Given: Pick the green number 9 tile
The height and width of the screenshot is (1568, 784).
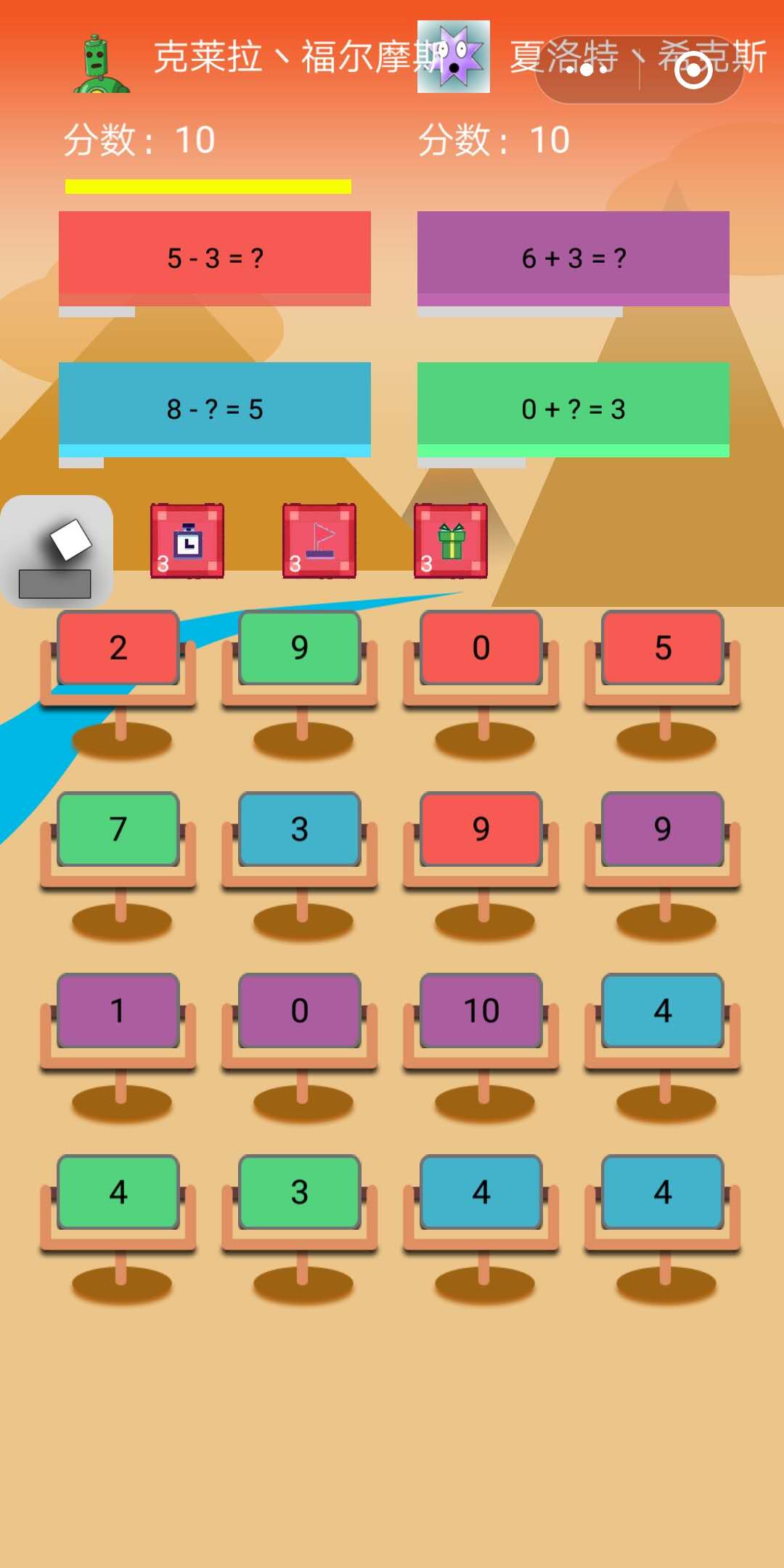Looking at the screenshot, I should (300, 648).
